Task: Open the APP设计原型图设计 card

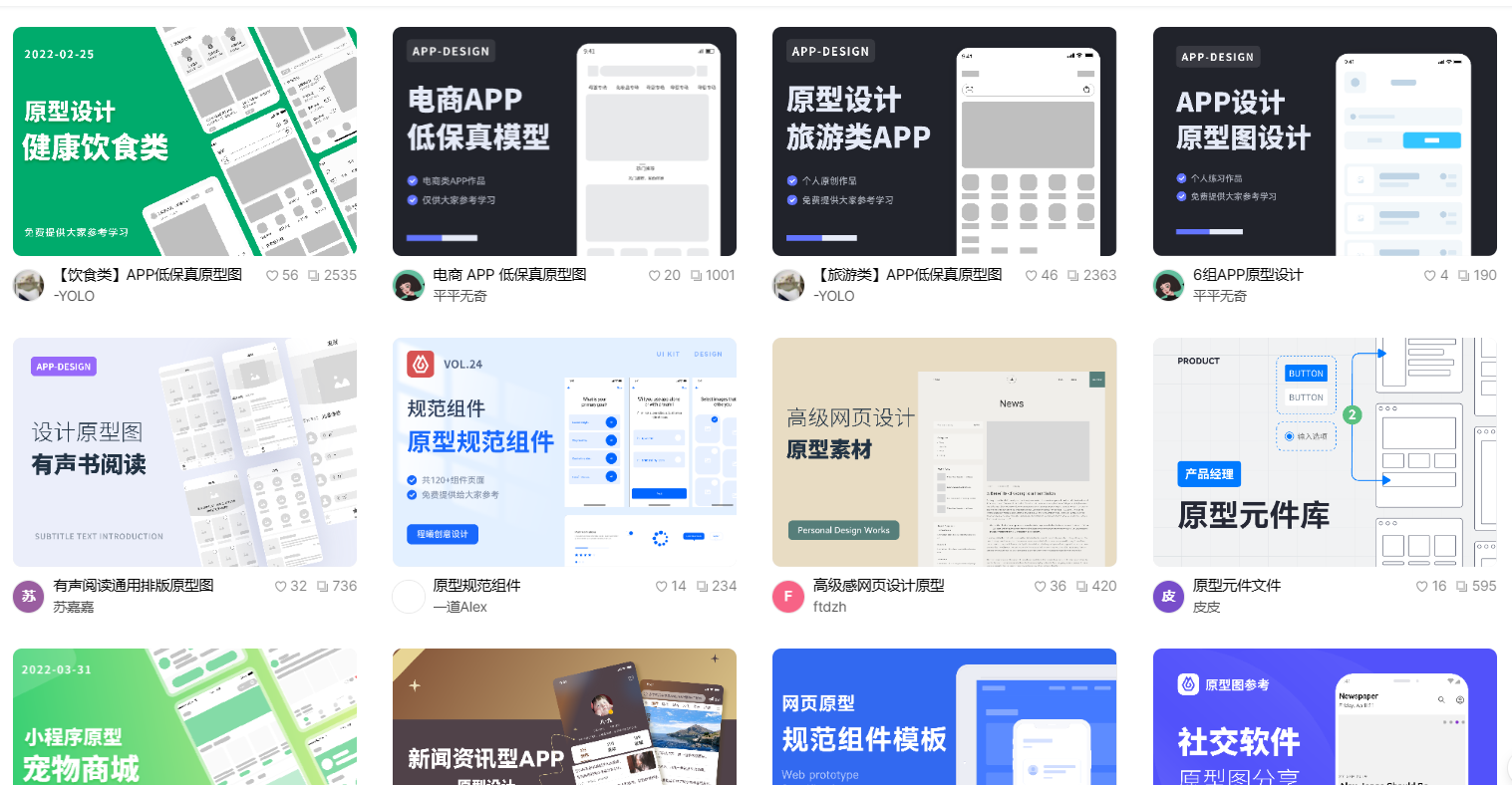Action: [x=1325, y=141]
